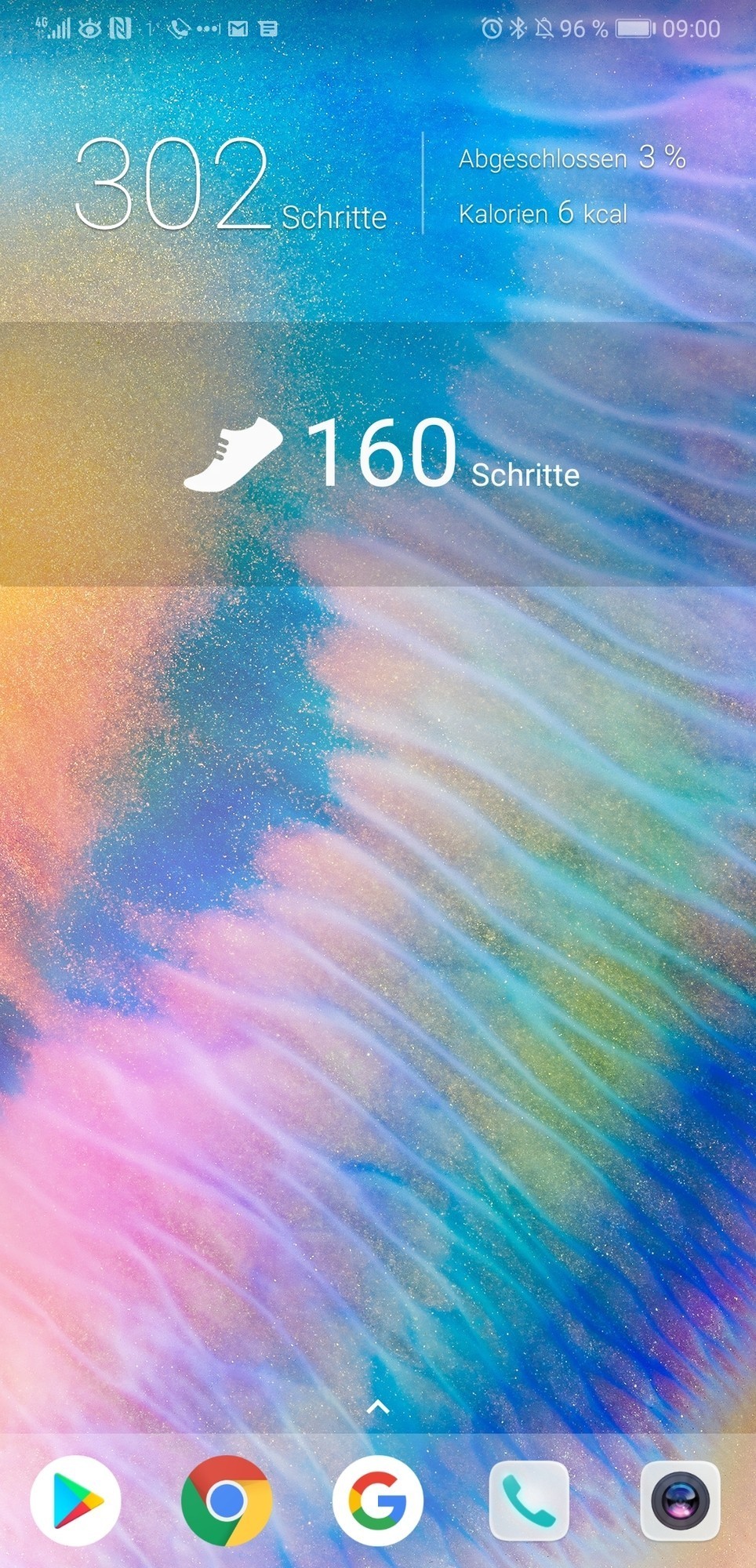Viewport: 756px width, 1568px height.
Task: Launch the Chrome browser
Action: 227,1501
